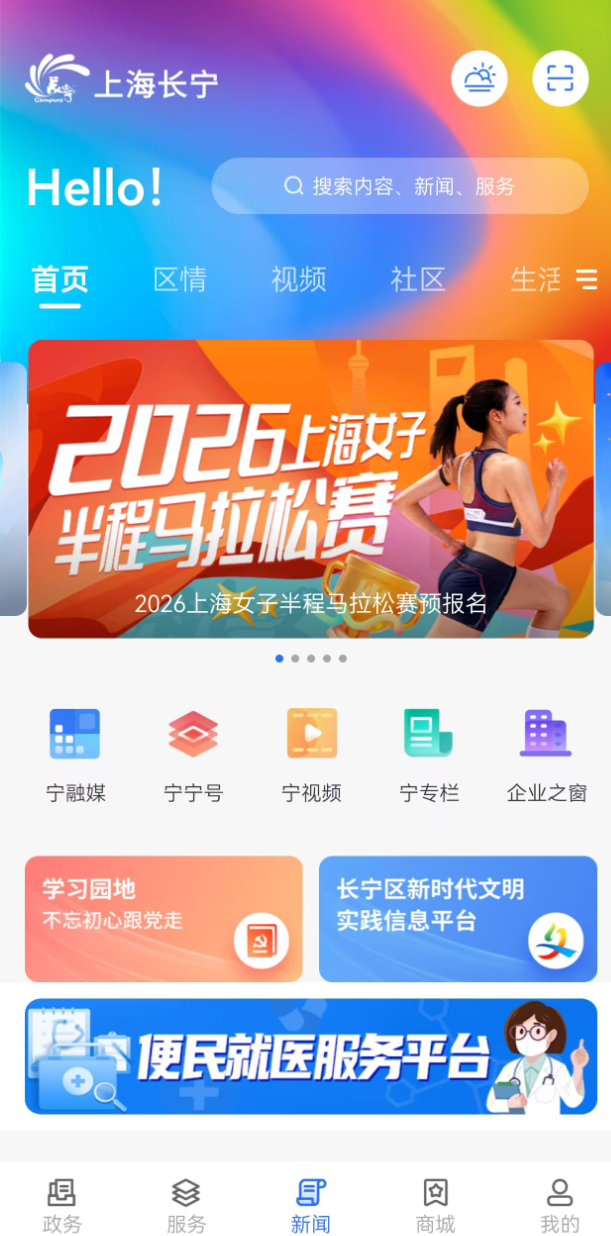611x1236 pixels.
Task: Go to the 我的 tab
Action: [559, 1204]
